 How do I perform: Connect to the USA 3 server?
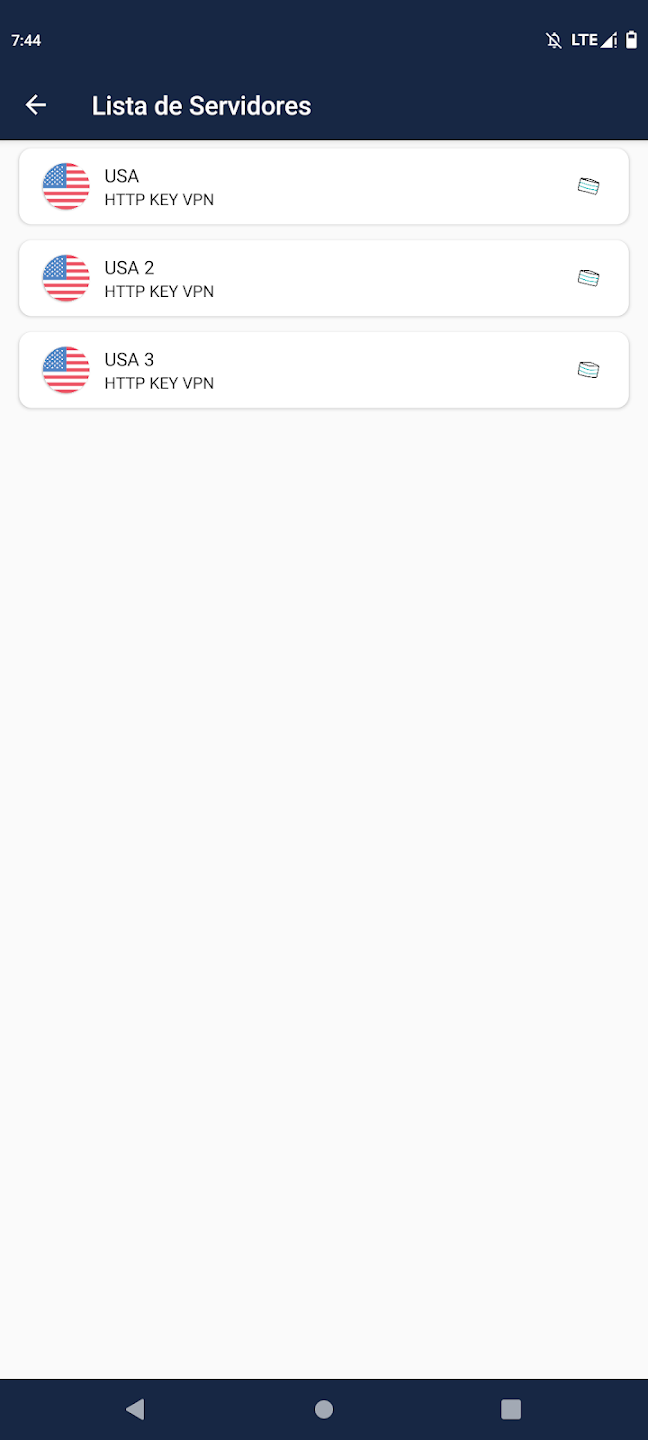click(x=323, y=371)
